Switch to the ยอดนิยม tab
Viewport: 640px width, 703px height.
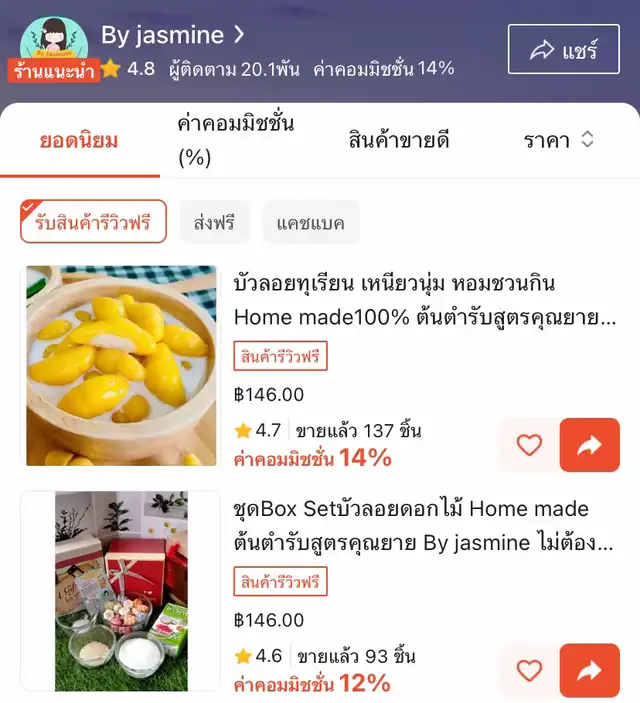click(x=79, y=140)
